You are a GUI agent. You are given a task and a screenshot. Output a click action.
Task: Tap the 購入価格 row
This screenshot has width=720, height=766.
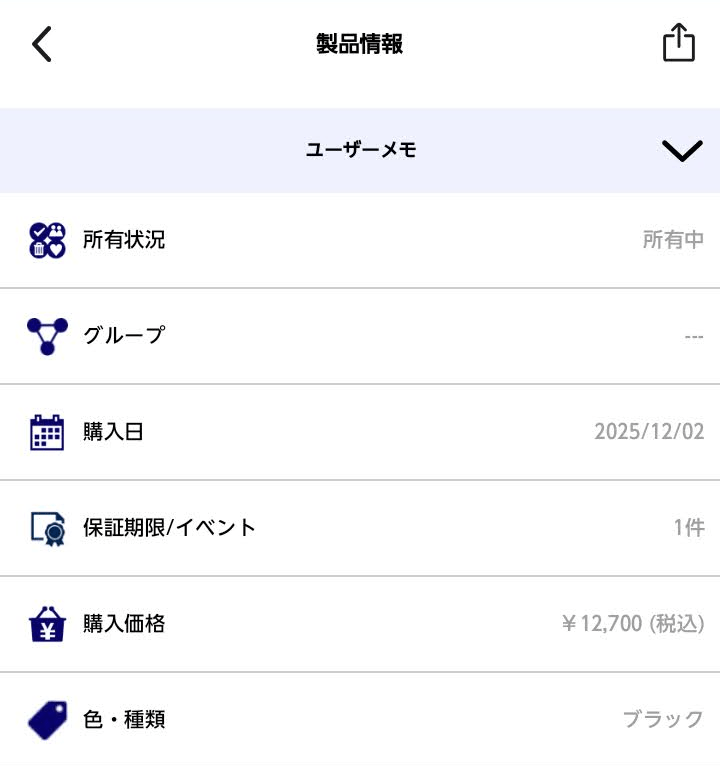coord(360,624)
